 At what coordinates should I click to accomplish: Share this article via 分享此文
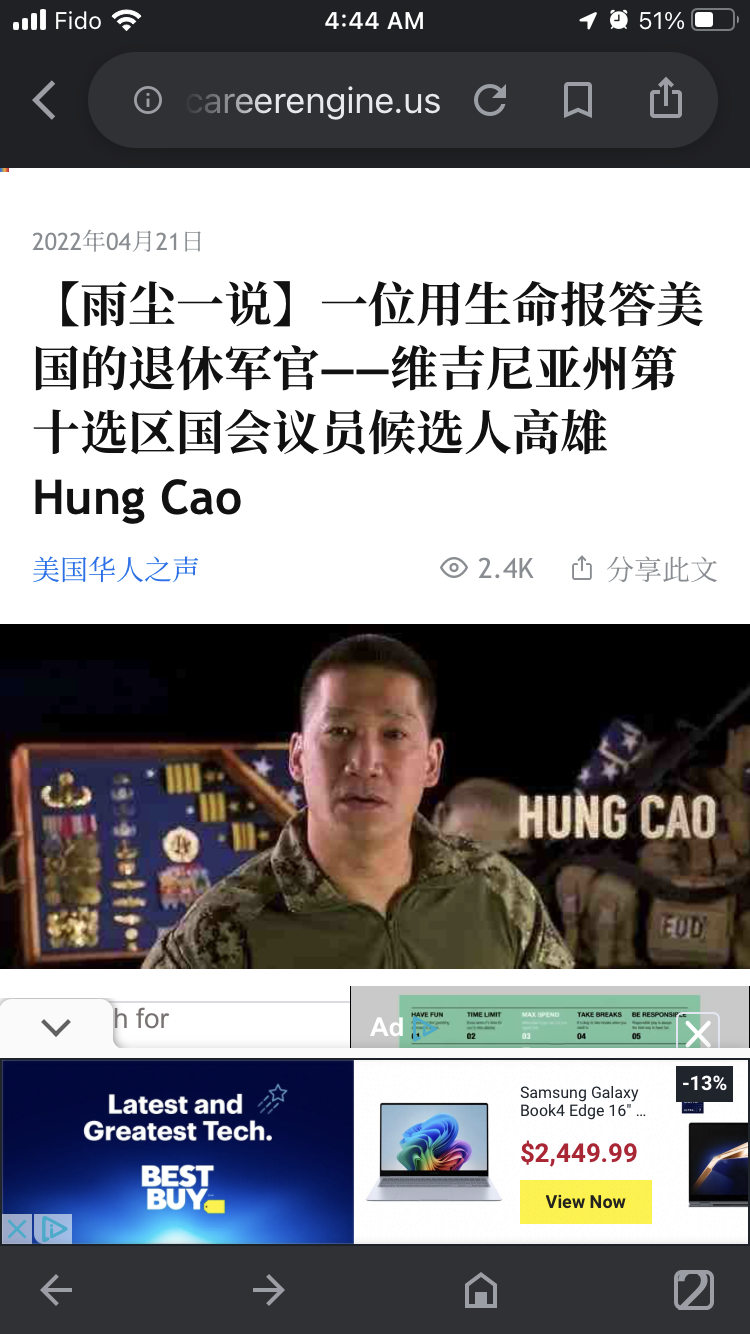point(645,569)
